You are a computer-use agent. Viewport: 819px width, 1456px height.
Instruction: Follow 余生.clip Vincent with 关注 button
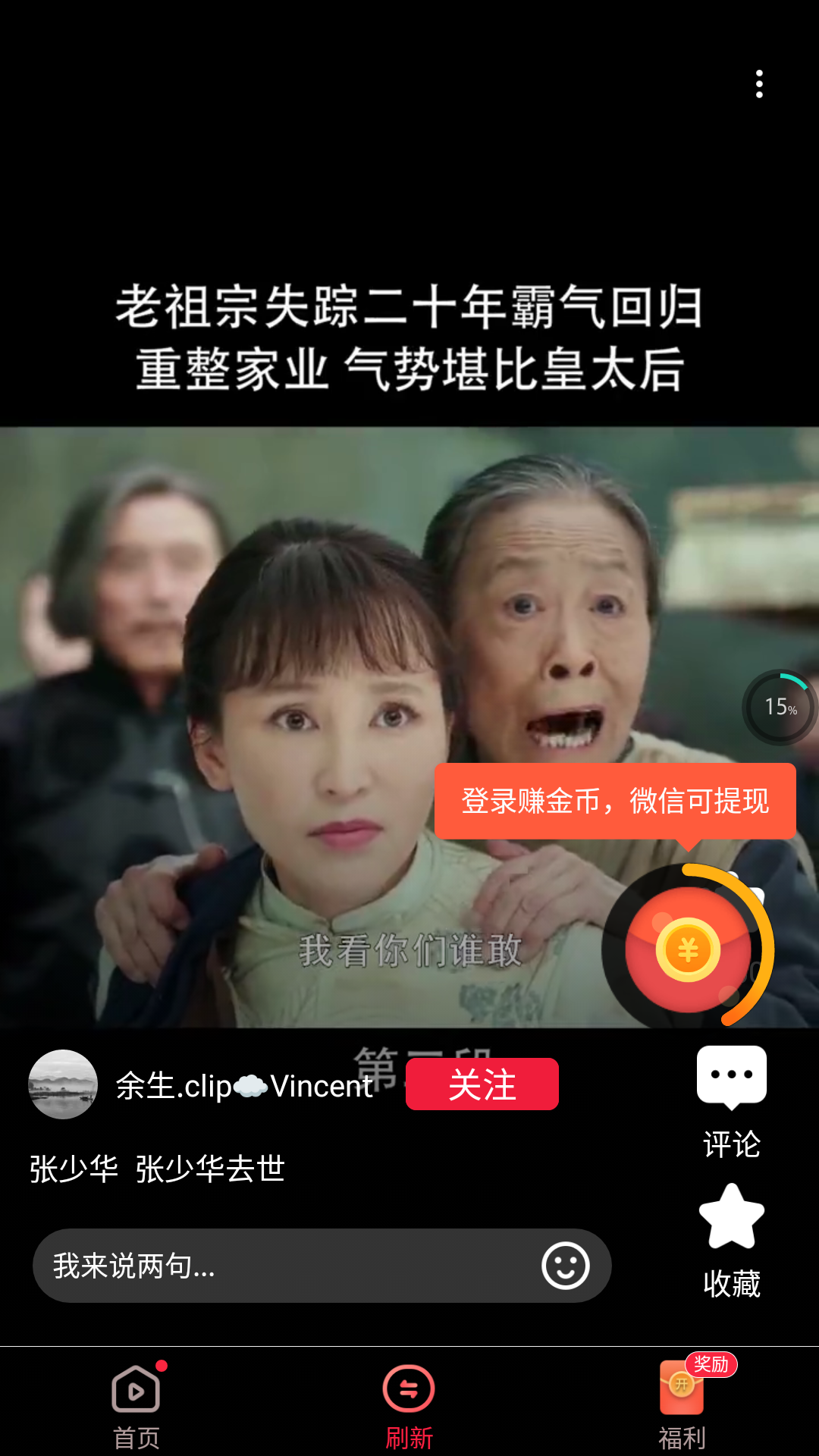(482, 1084)
